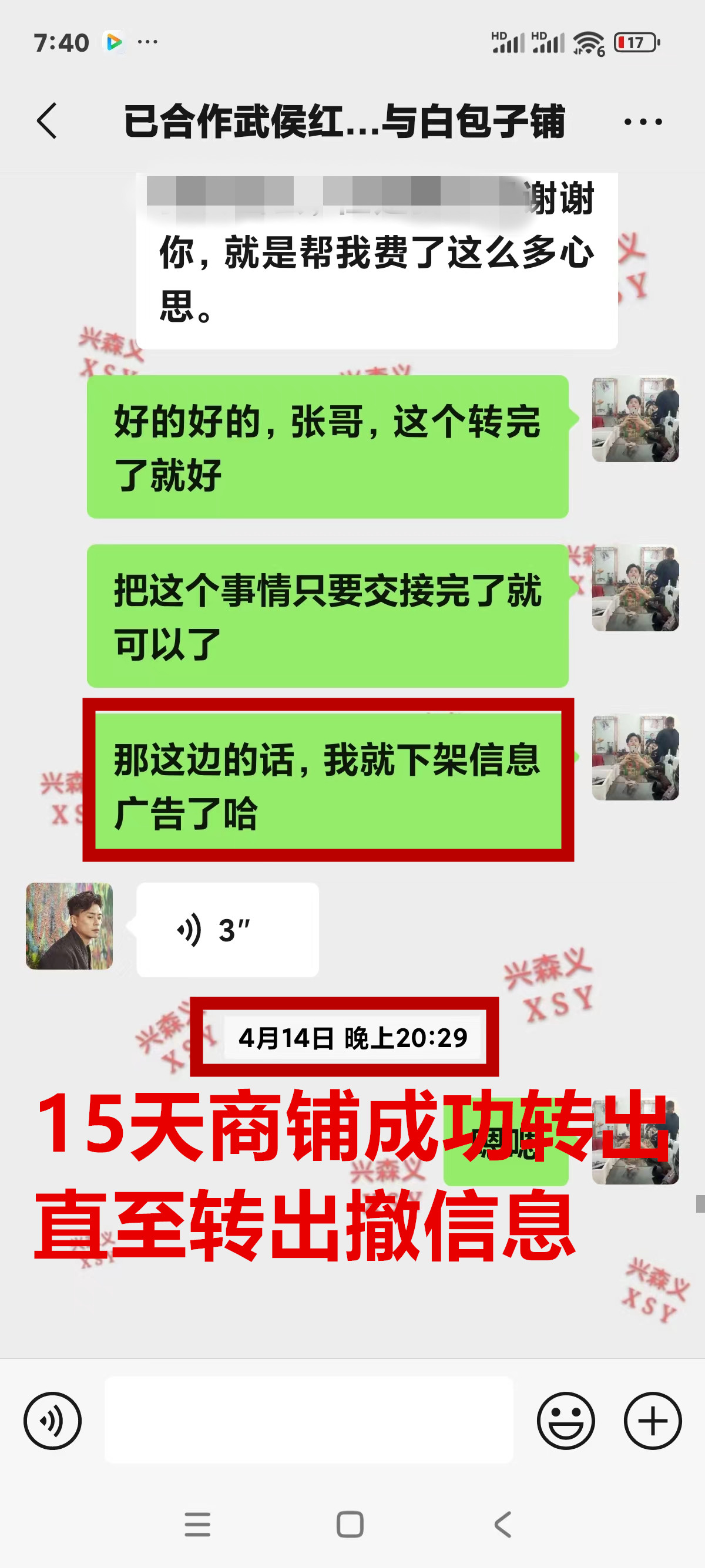The width and height of the screenshot is (705, 1568).
Task: Play the 3-second voice message
Action: [x=226, y=930]
